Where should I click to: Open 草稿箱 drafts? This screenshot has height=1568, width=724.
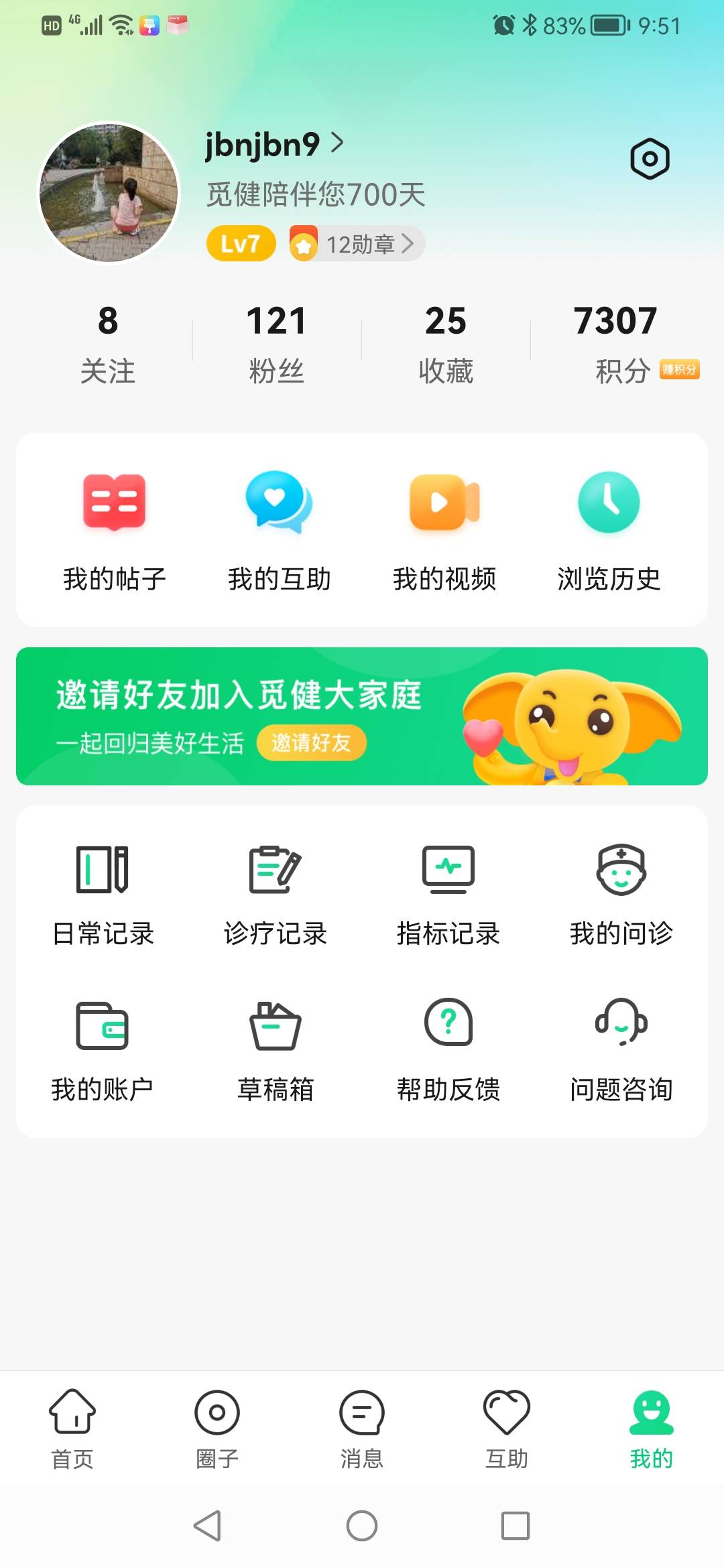[275, 1049]
